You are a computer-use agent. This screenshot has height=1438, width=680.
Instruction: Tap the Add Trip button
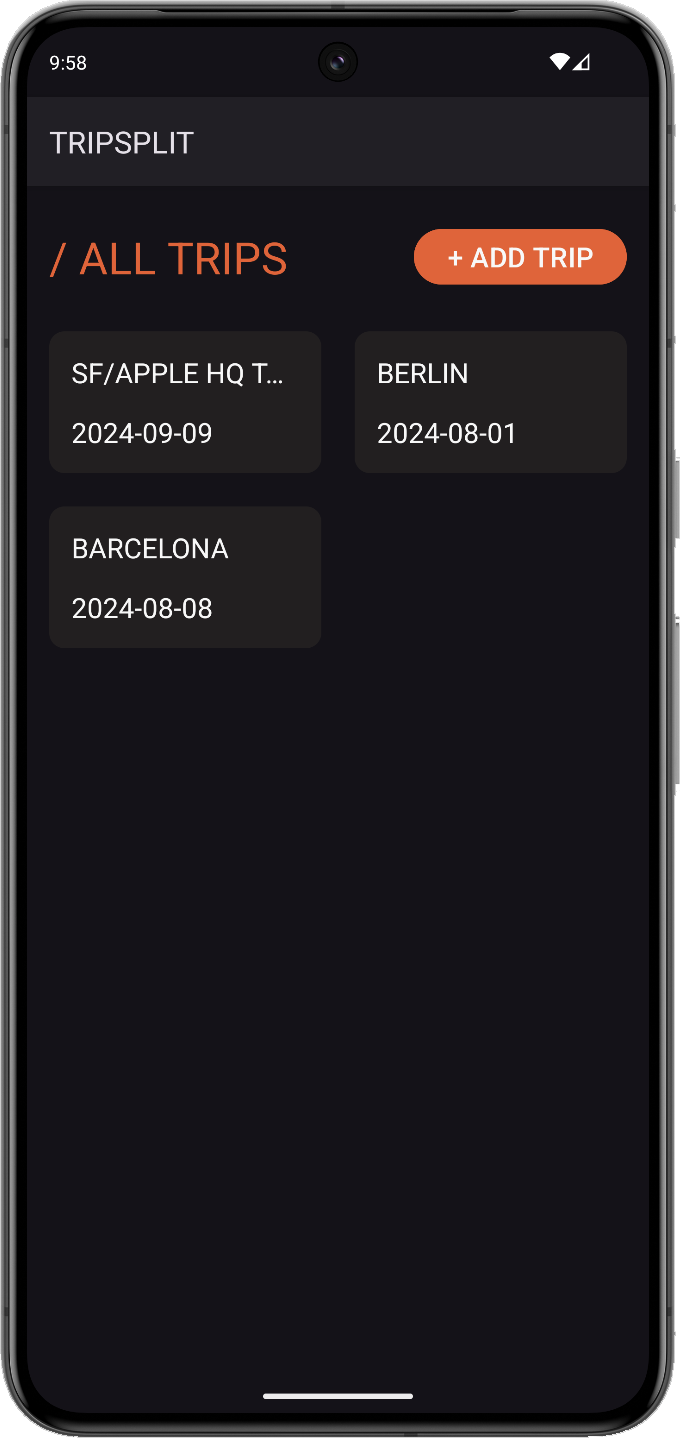(x=520, y=258)
